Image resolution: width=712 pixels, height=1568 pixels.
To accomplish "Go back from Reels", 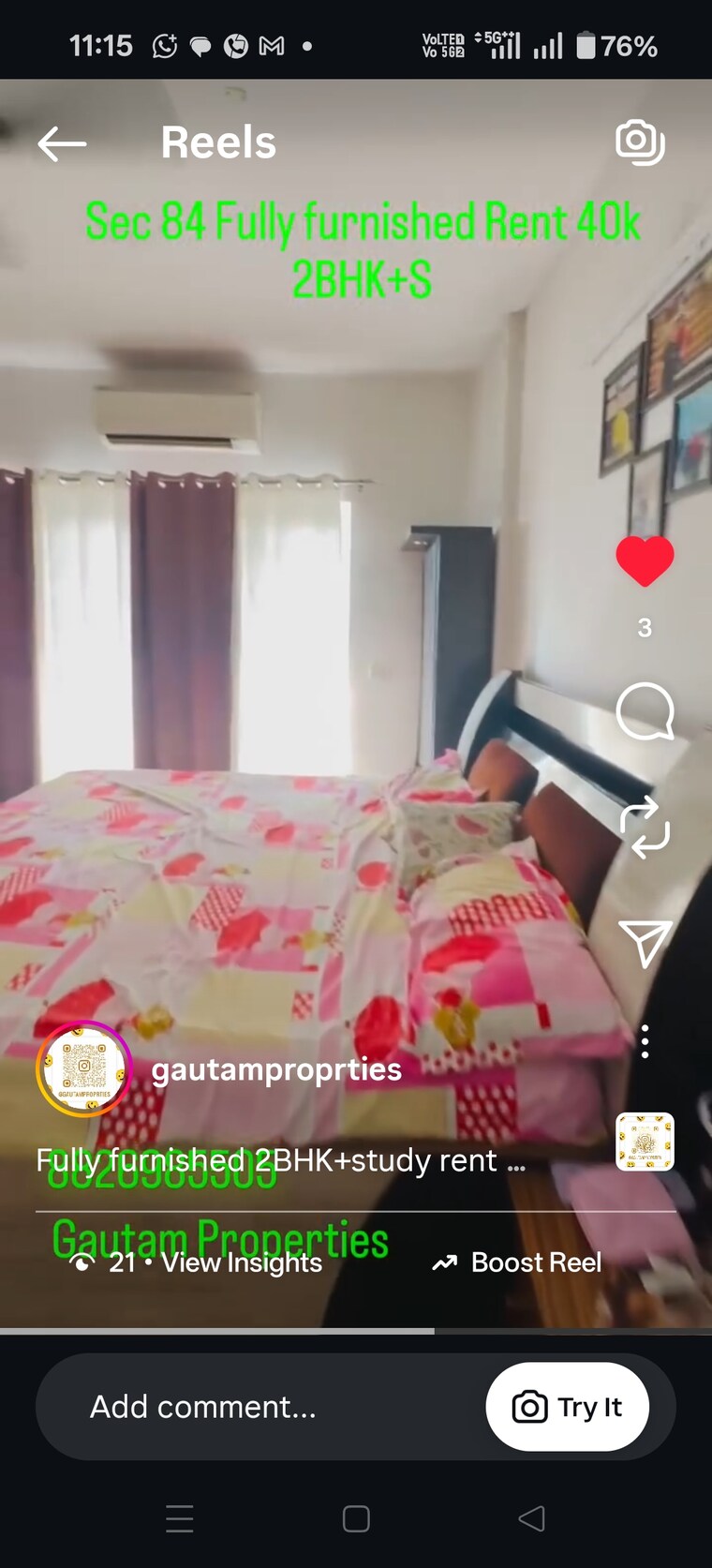I will tap(62, 143).
